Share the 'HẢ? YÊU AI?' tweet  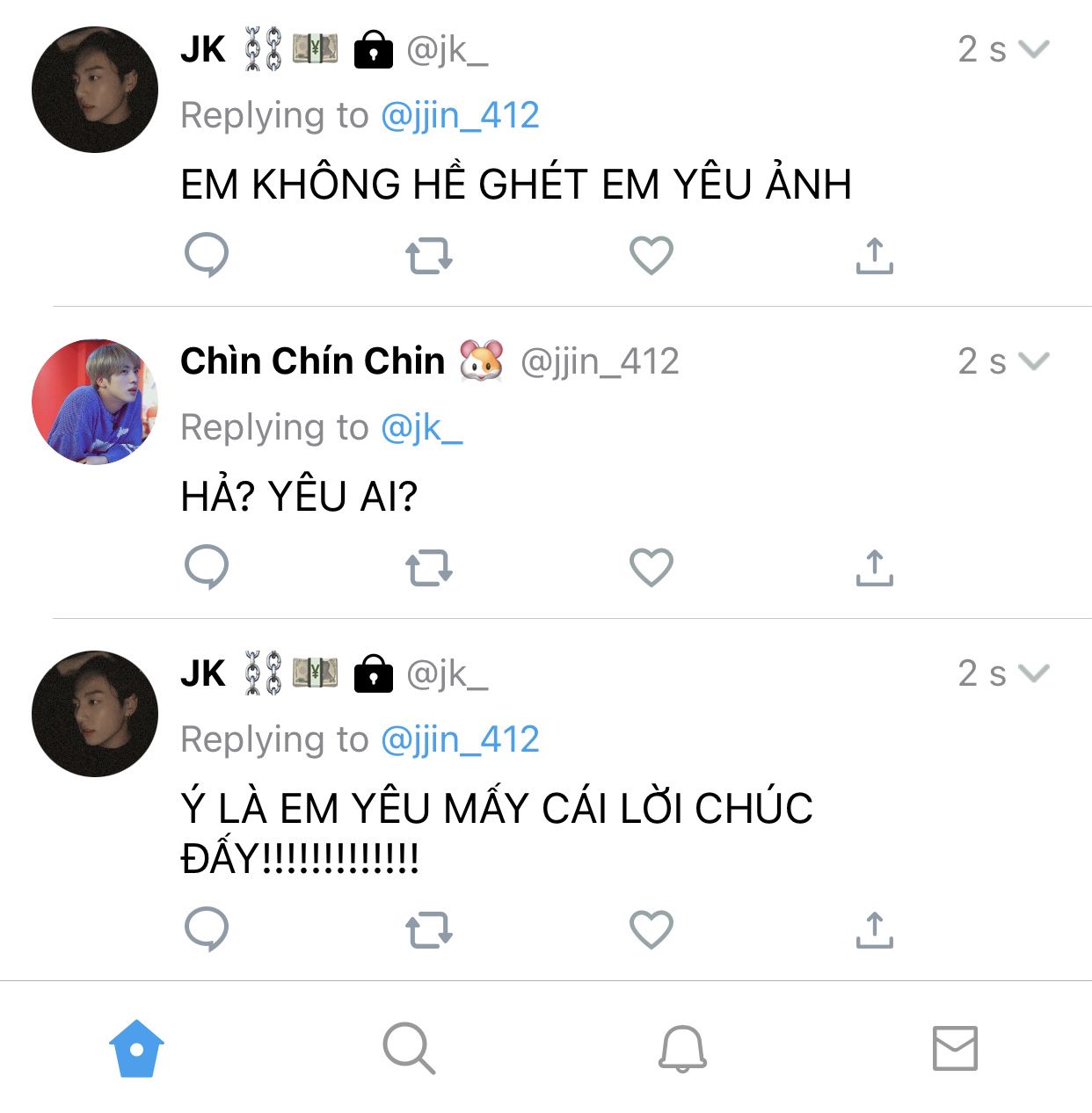(874, 568)
